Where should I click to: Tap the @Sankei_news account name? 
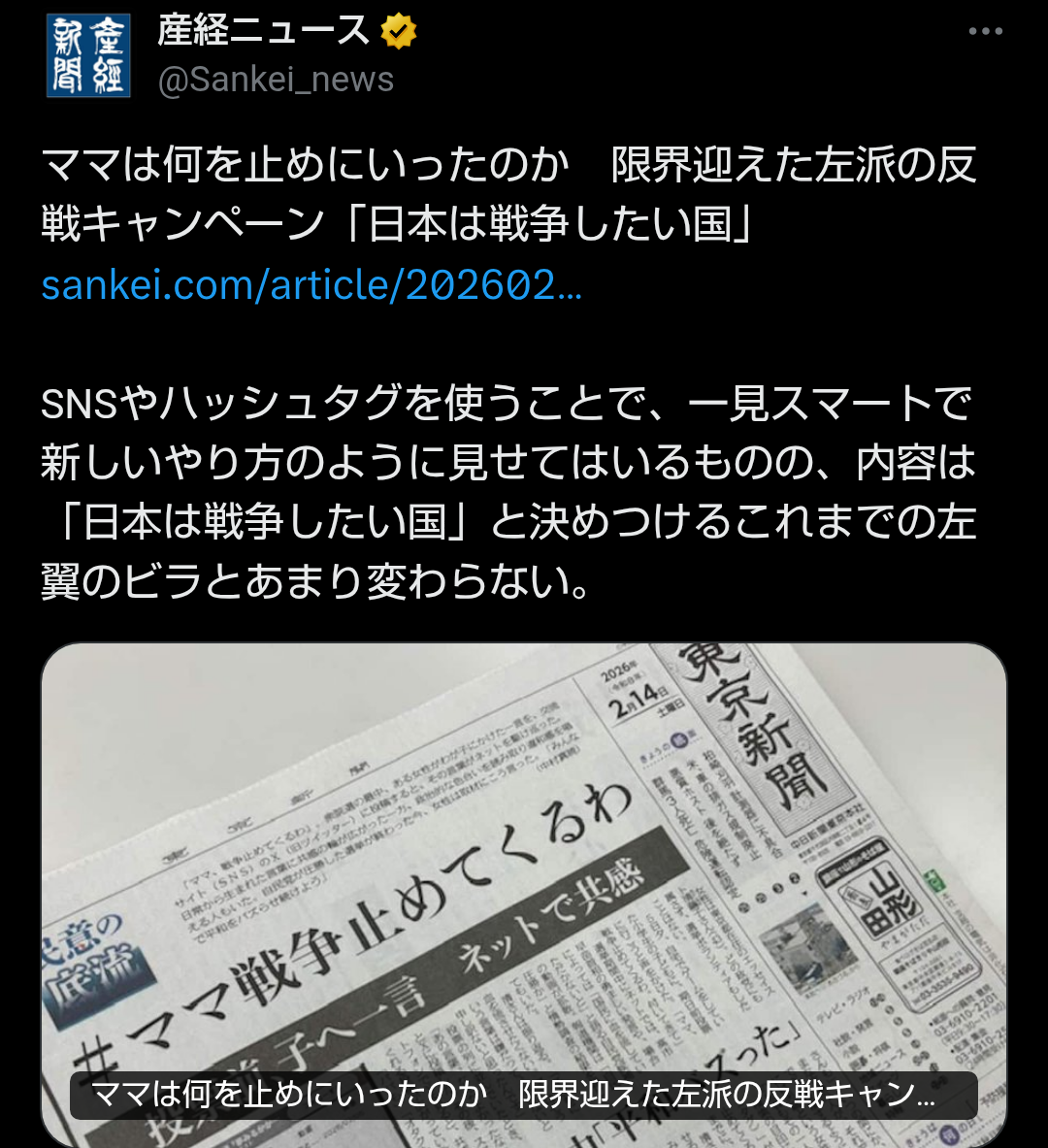tap(276, 80)
